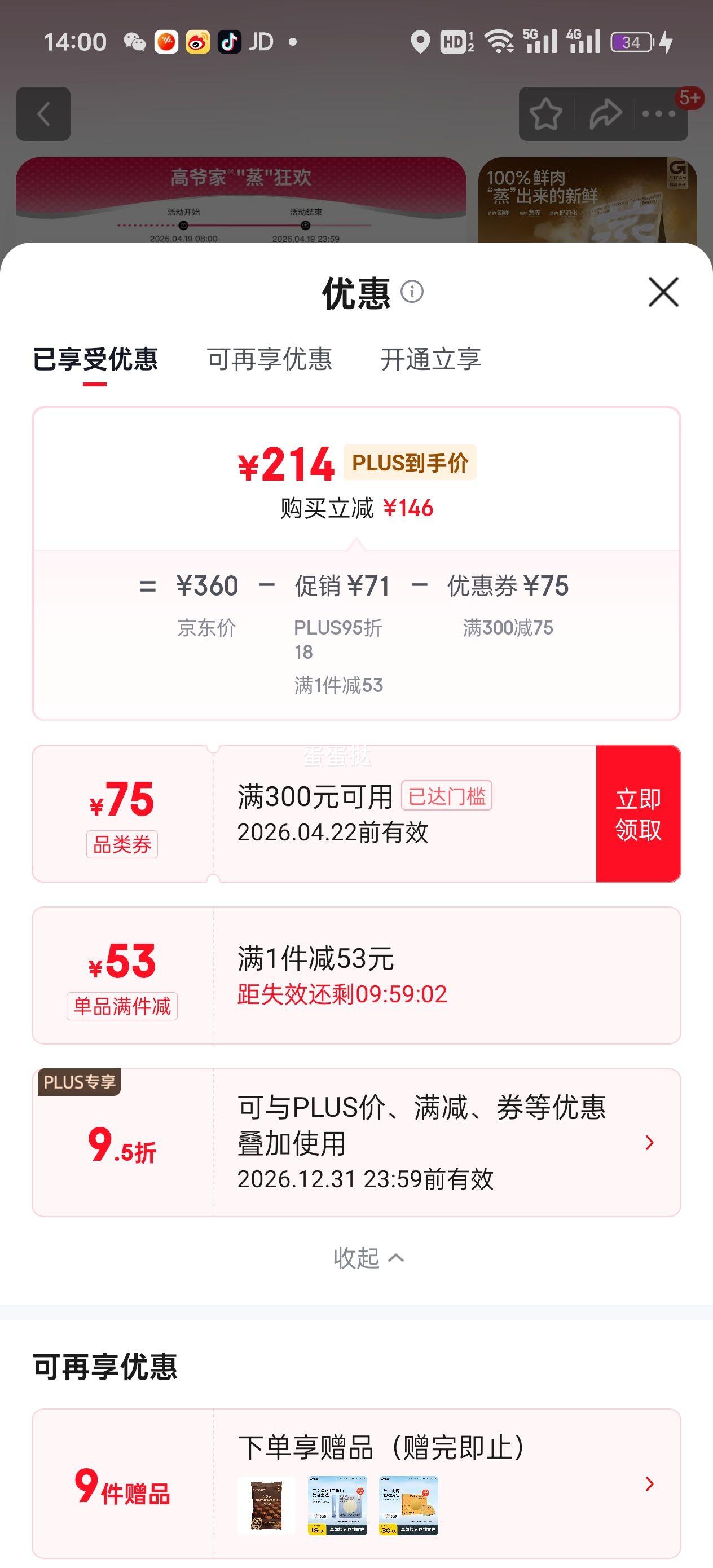The height and width of the screenshot is (1568, 713).
Task: Switch to the 开通立享 tab
Action: coord(431,360)
